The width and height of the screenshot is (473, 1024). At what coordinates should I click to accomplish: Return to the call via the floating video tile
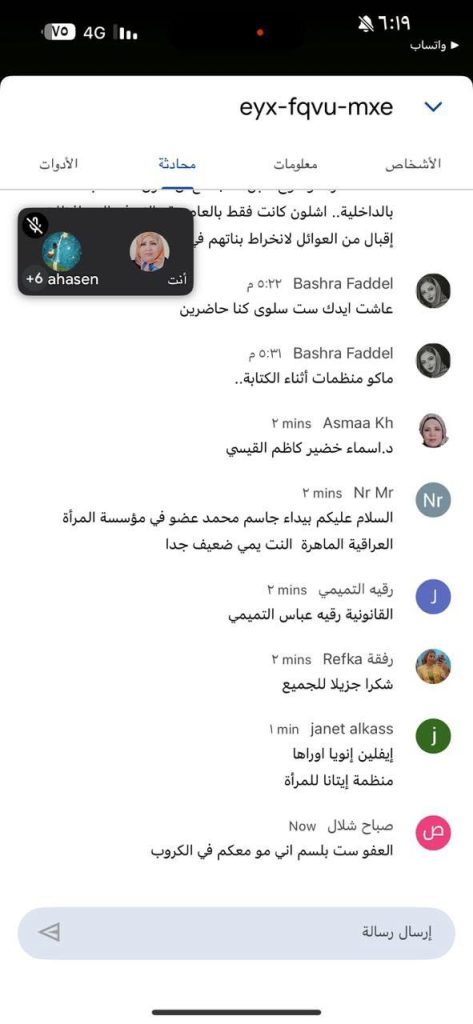[x=106, y=251]
